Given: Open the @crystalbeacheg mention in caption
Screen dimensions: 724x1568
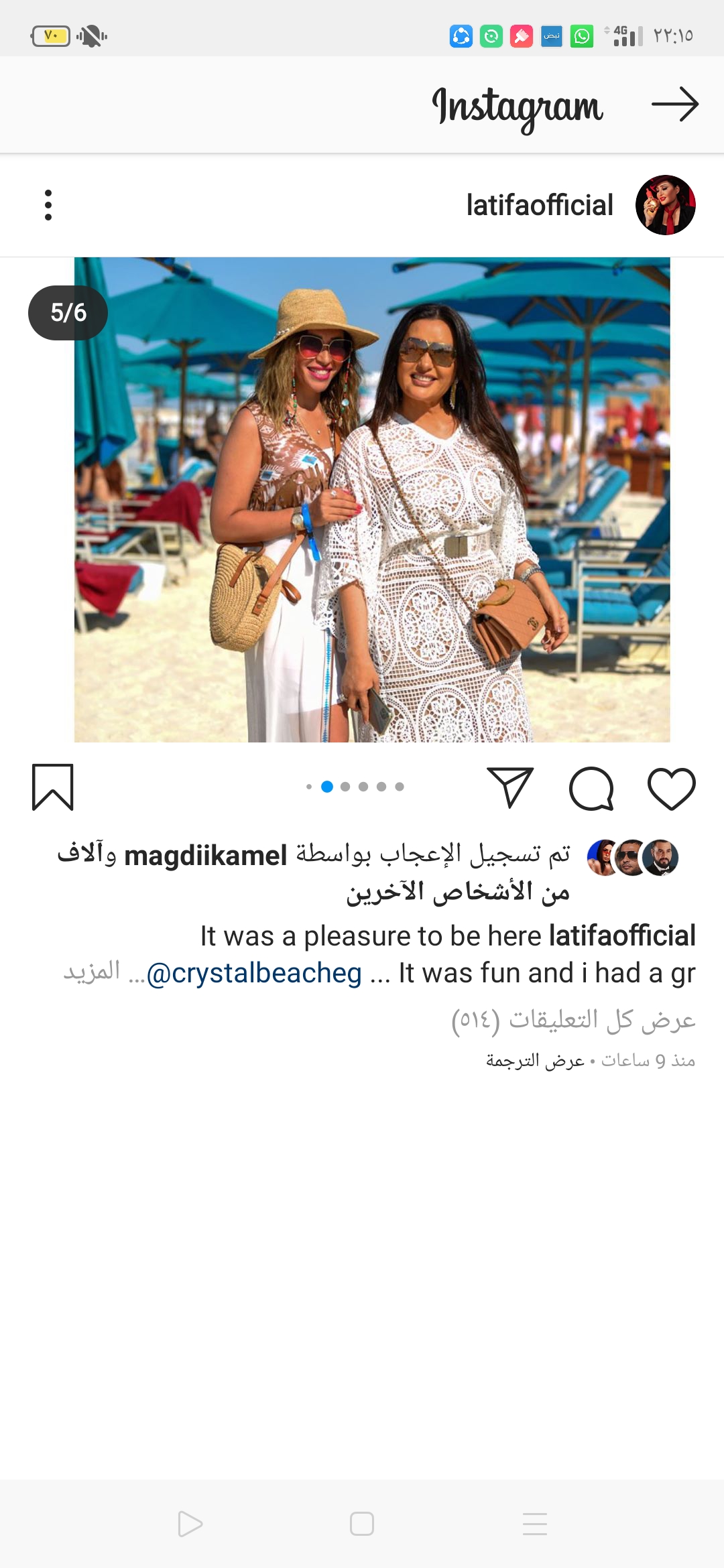Looking at the screenshot, I should [x=254, y=973].
